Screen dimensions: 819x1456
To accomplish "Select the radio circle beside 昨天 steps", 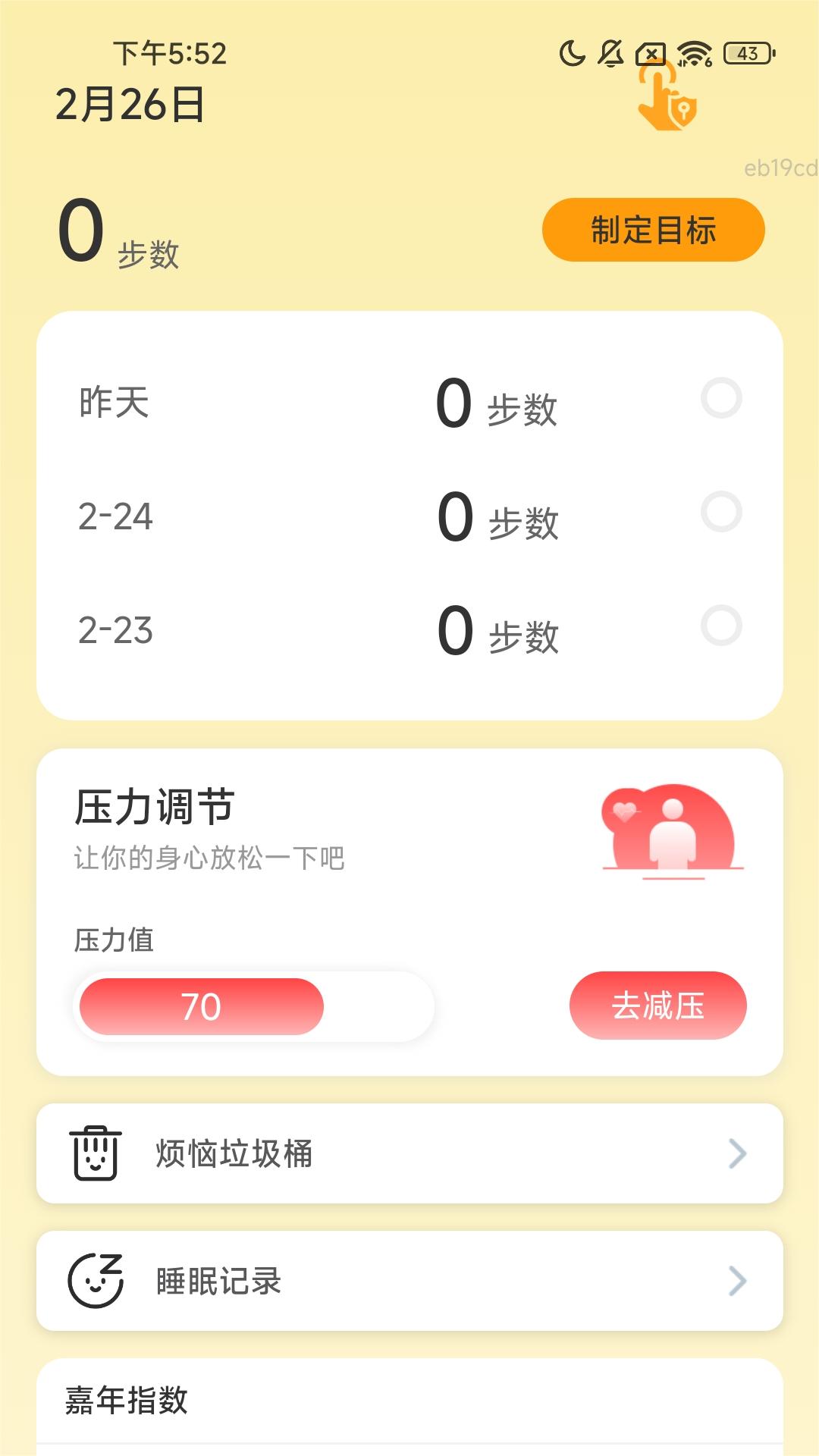I will tap(721, 398).
